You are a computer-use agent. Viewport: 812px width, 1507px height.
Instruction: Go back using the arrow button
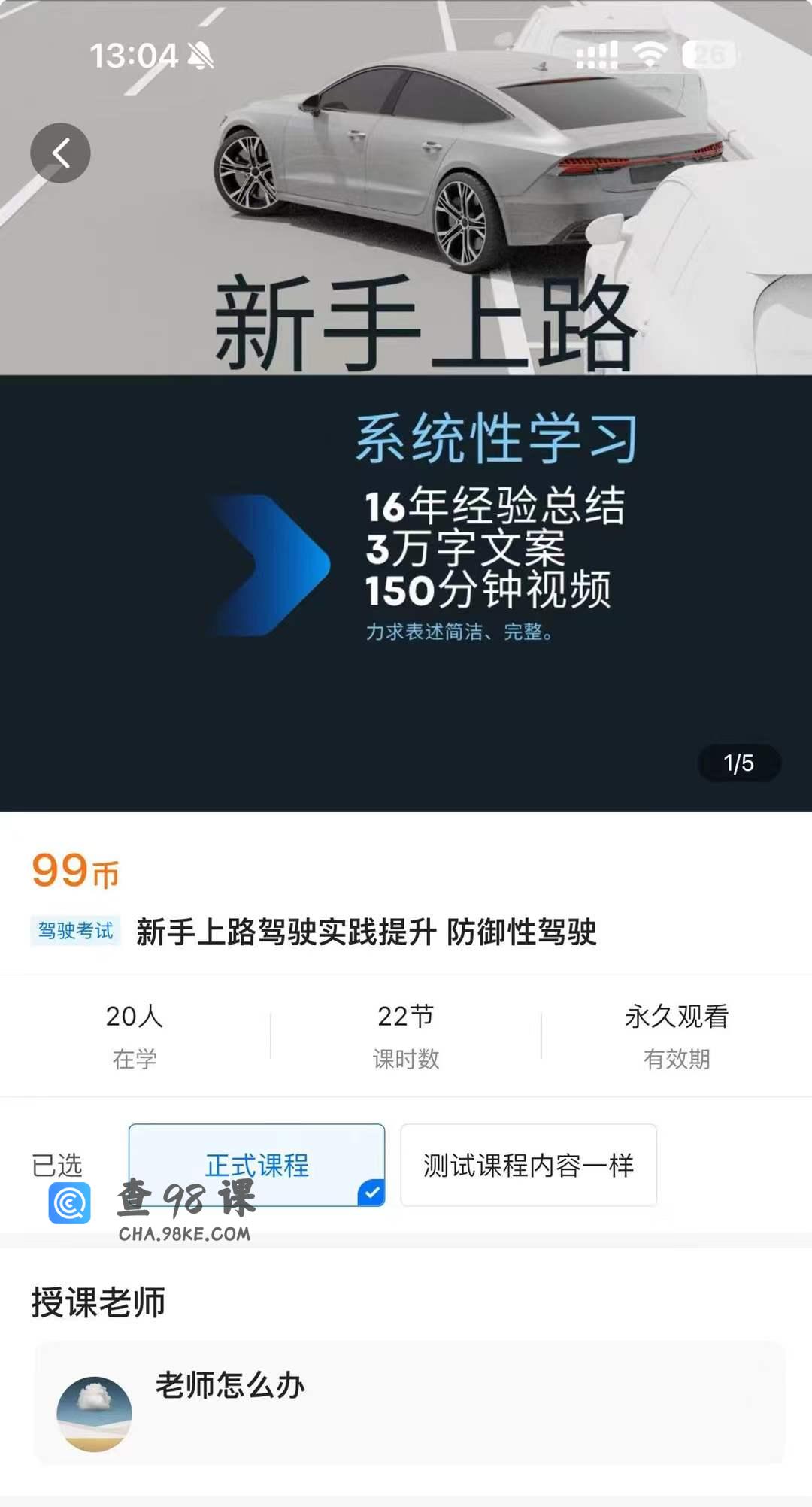pos(60,153)
